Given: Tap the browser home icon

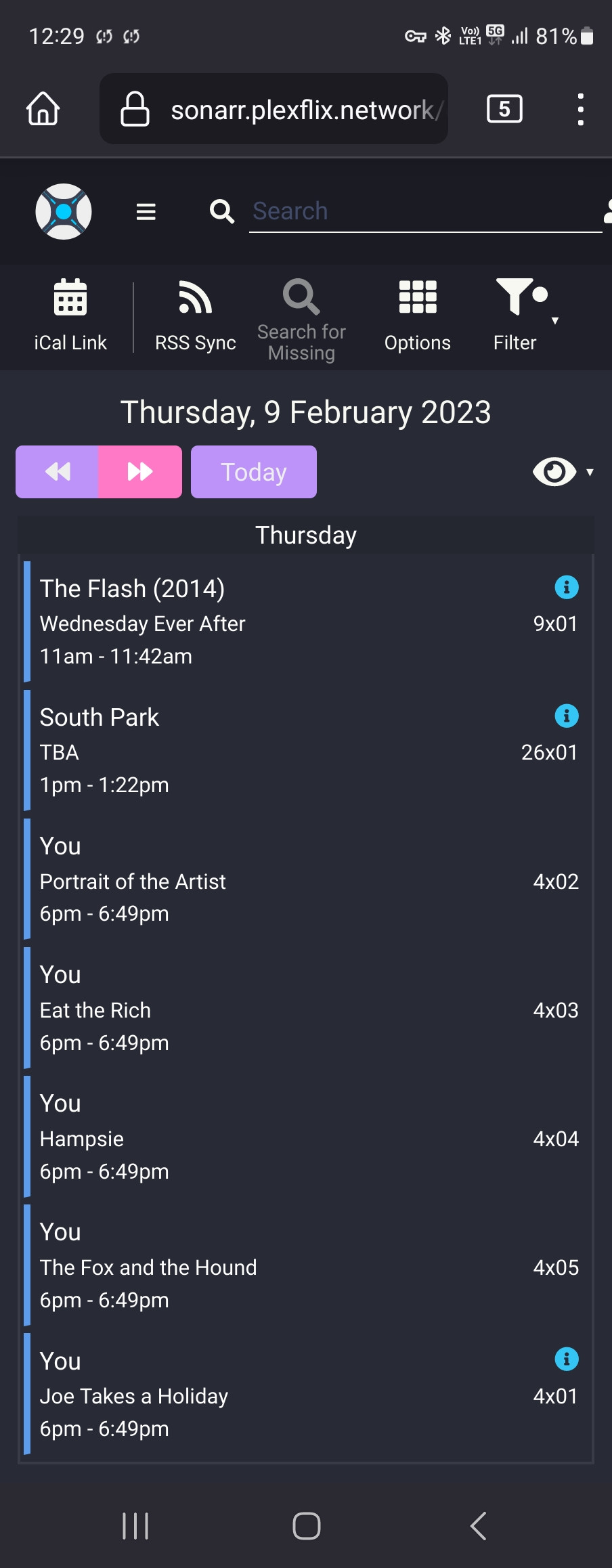Looking at the screenshot, I should (43, 109).
